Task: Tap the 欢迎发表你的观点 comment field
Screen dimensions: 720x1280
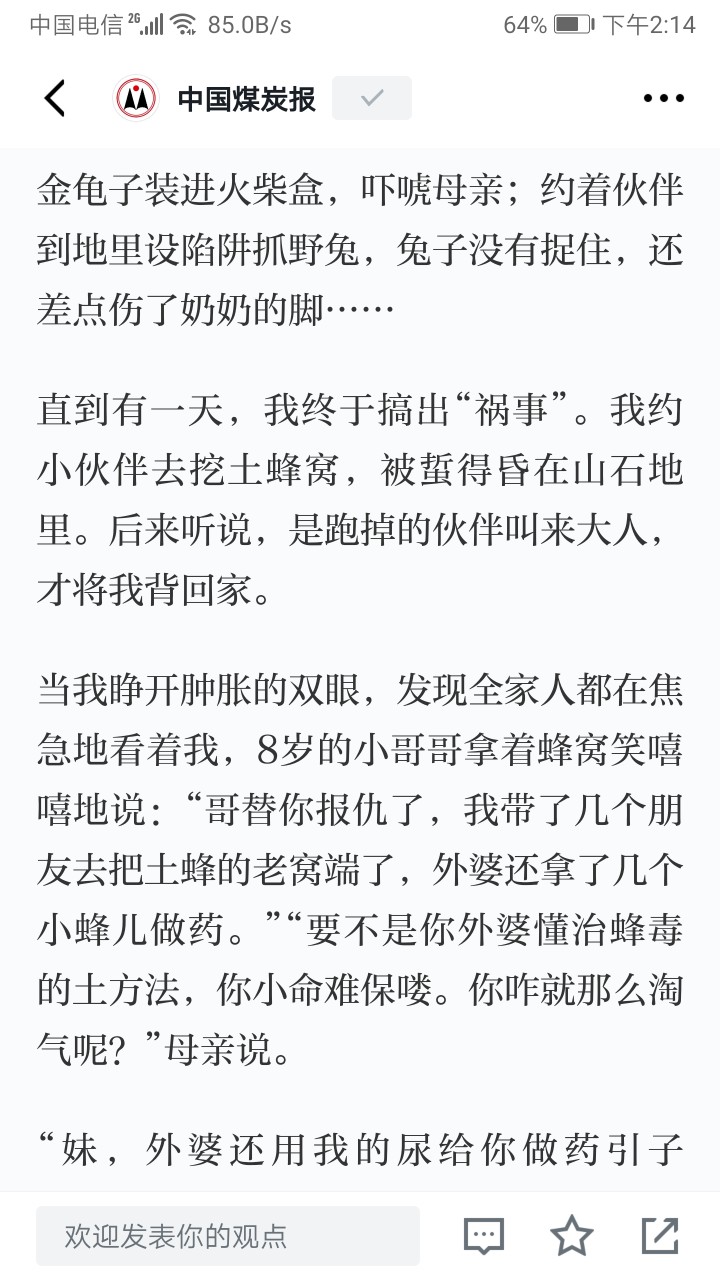Action: tap(228, 1236)
